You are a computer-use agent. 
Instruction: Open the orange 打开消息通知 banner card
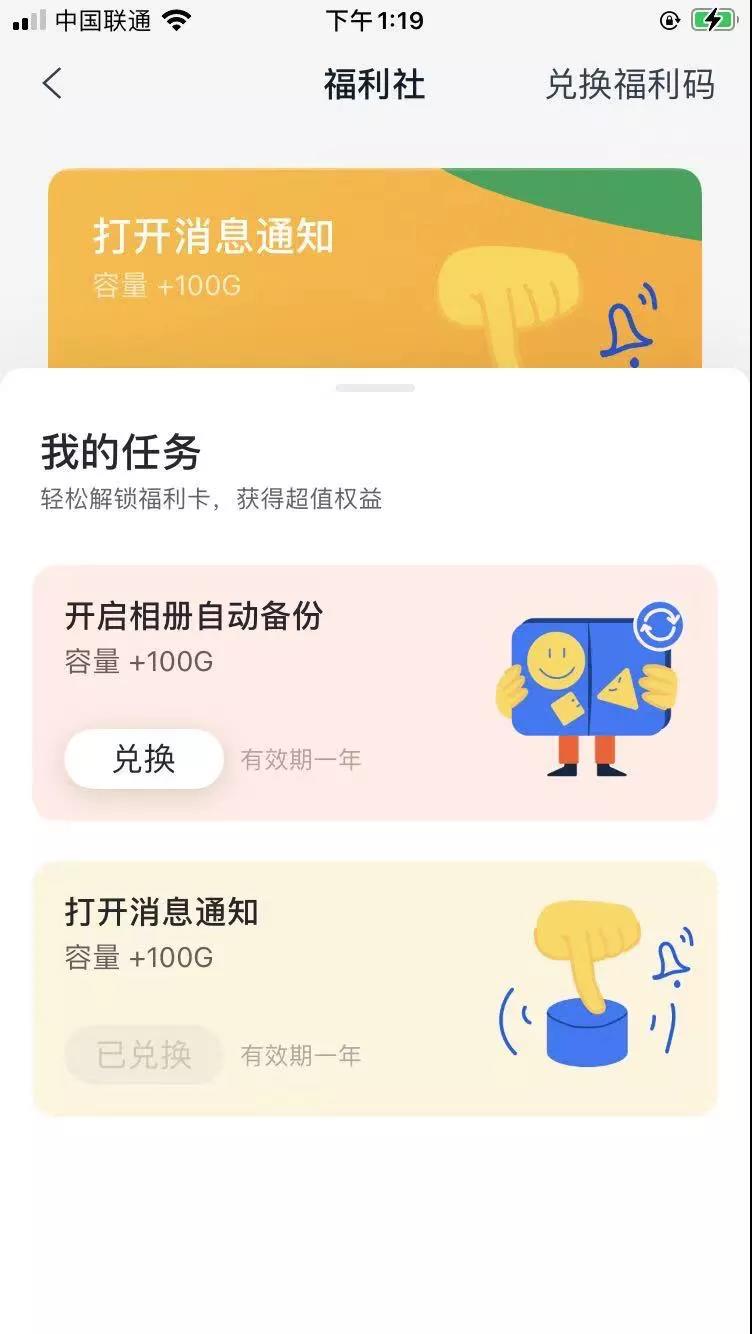click(x=374, y=266)
